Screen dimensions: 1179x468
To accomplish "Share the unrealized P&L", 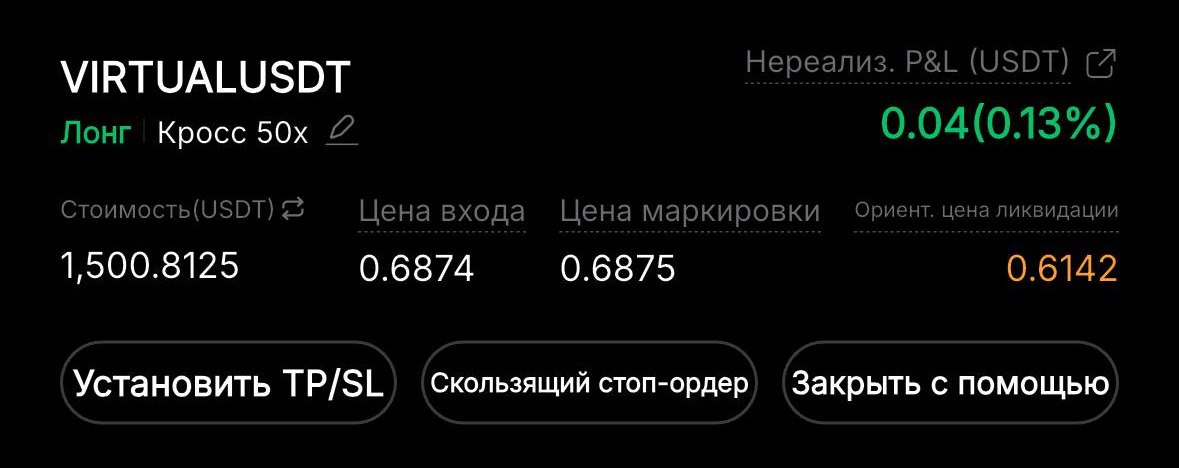I will [1100, 64].
